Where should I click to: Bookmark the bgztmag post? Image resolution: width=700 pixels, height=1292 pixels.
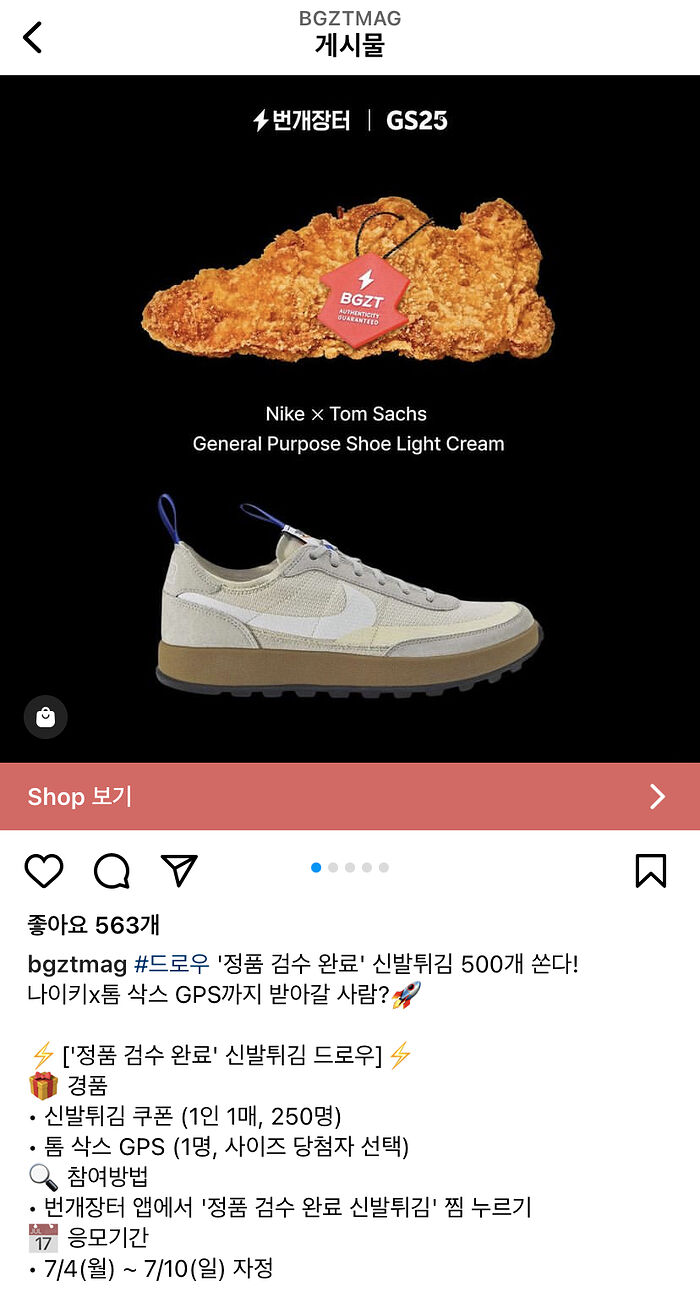coord(650,871)
